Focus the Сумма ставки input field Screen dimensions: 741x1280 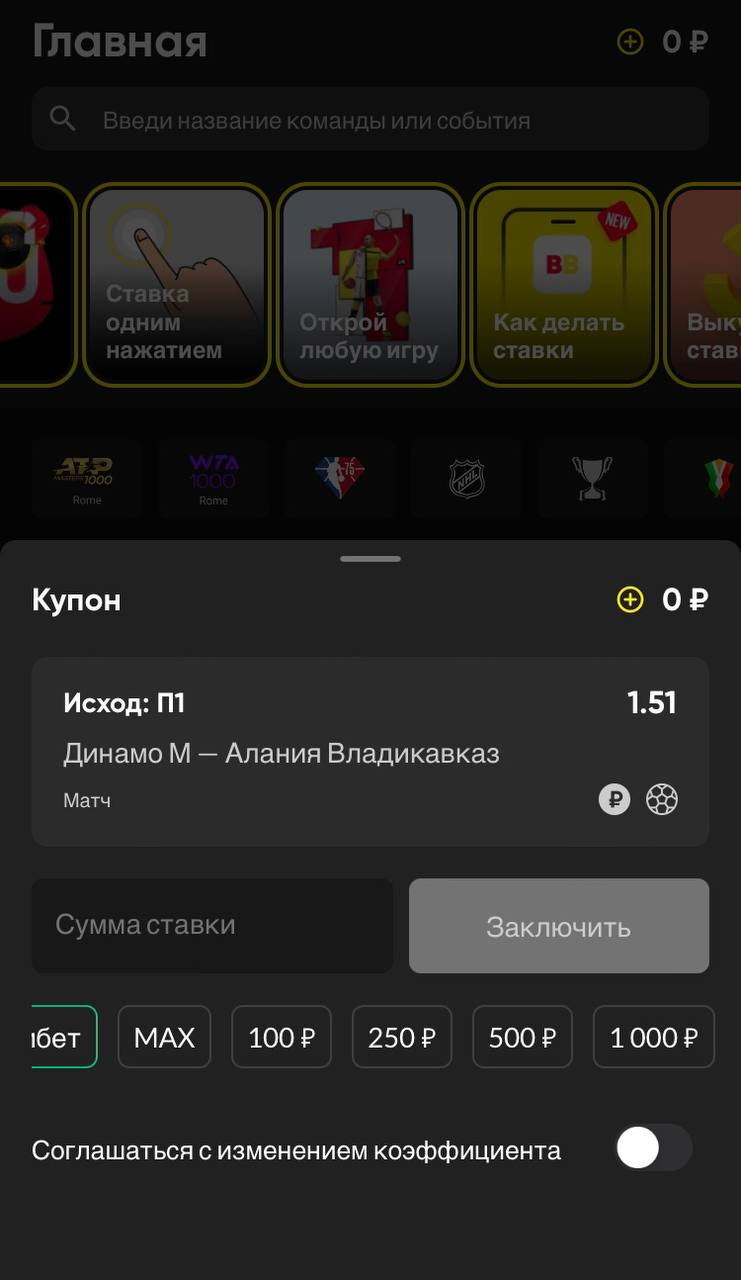pos(212,926)
